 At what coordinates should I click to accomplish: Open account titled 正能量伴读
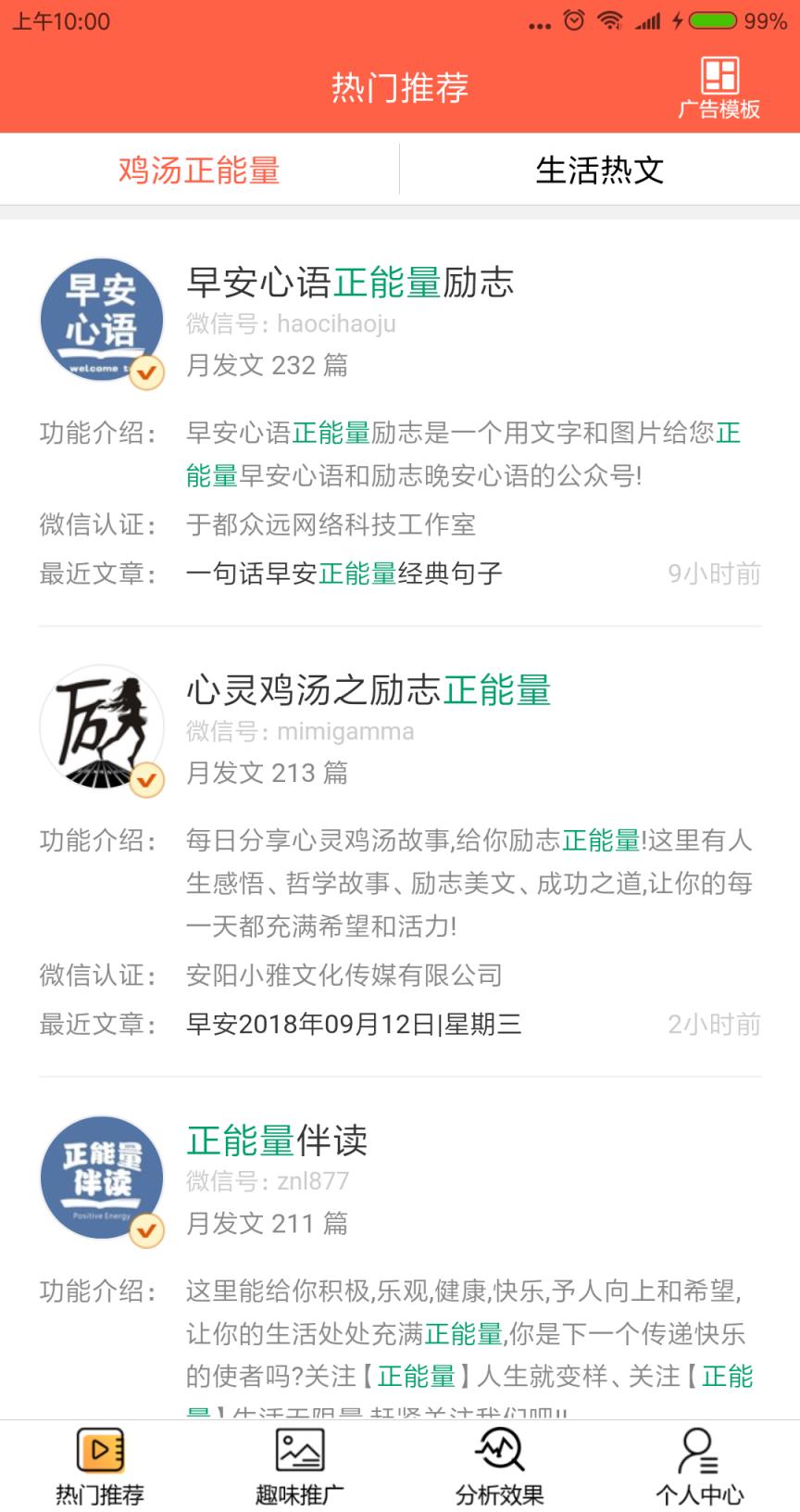[275, 1142]
